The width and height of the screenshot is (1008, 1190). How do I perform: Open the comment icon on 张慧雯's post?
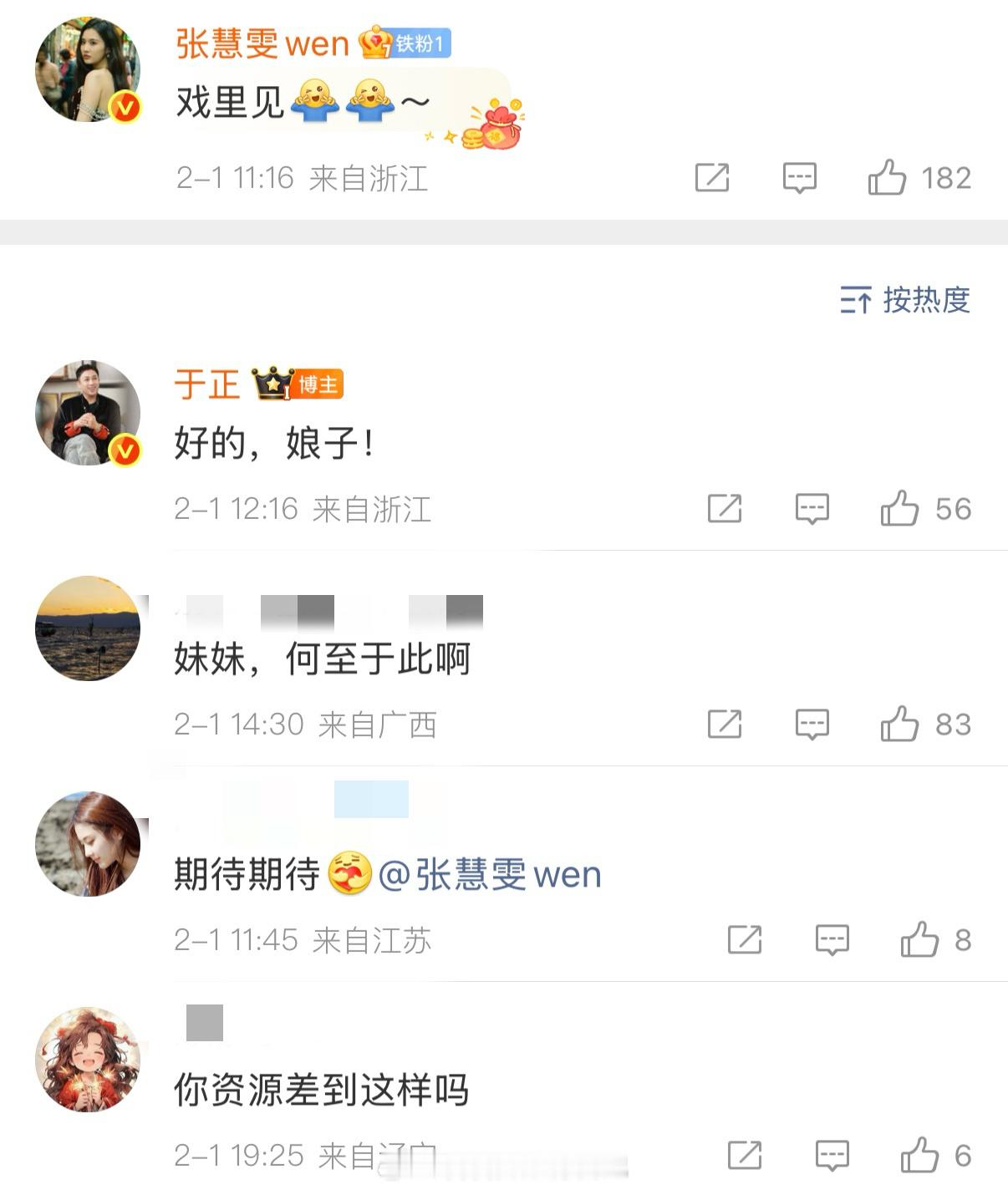pos(800,178)
